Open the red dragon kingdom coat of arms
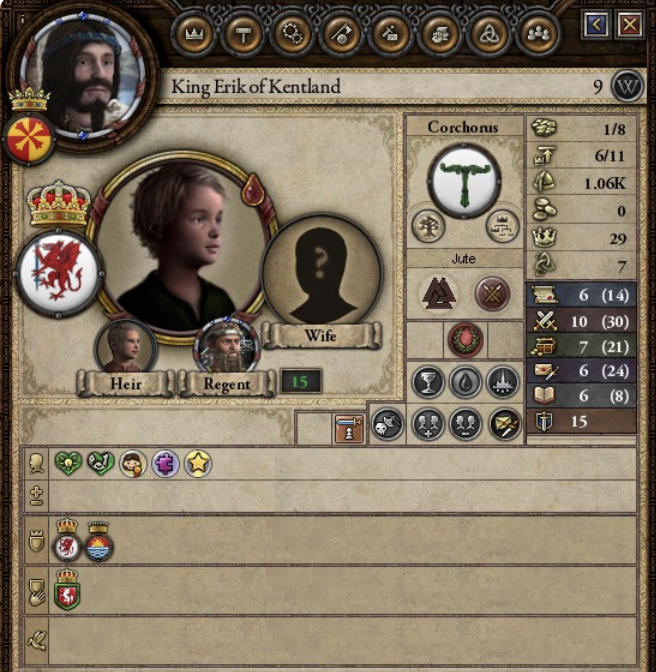The height and width of the screenshot is (672, 656). [58, 273]
